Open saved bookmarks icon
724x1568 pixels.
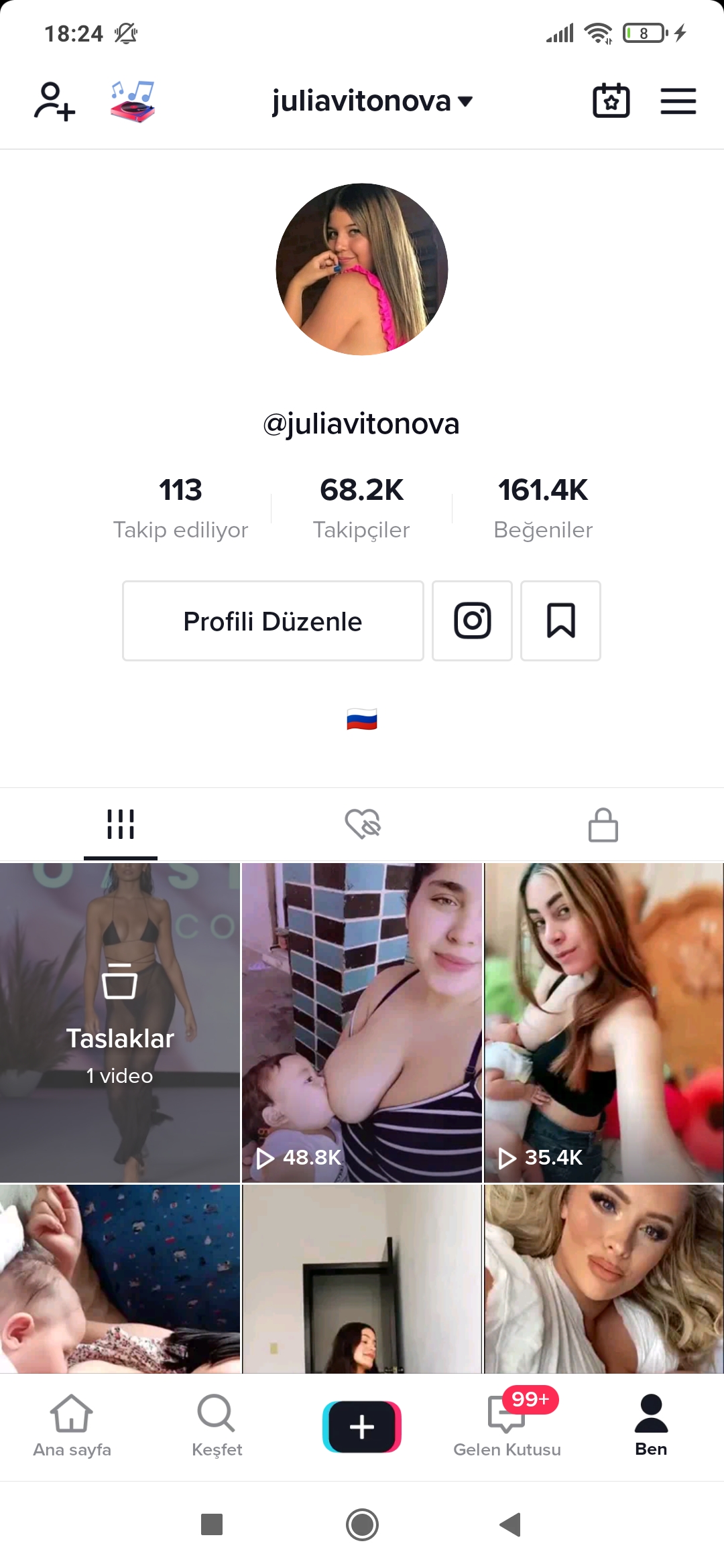pos(560,621)
